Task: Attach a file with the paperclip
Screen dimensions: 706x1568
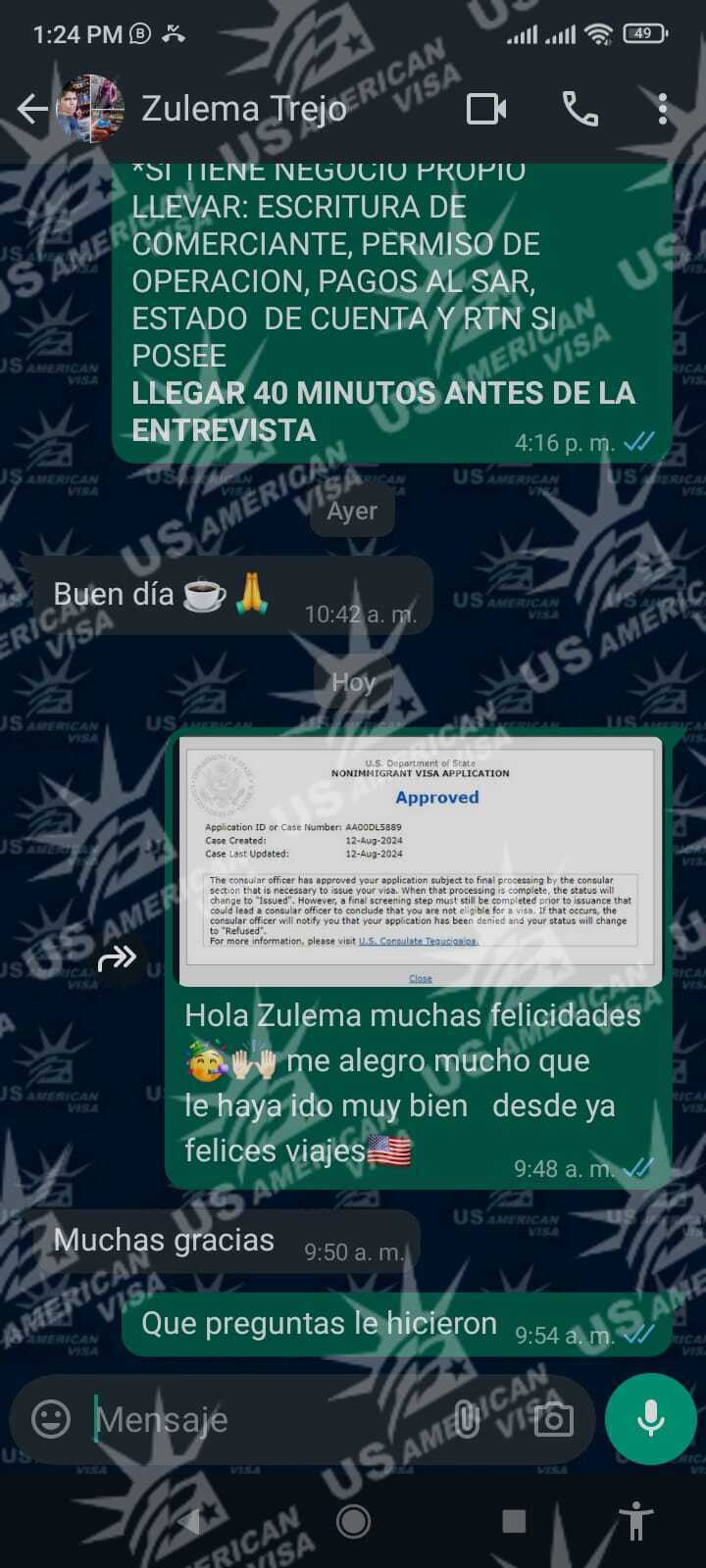Action: pos(468,1419)
